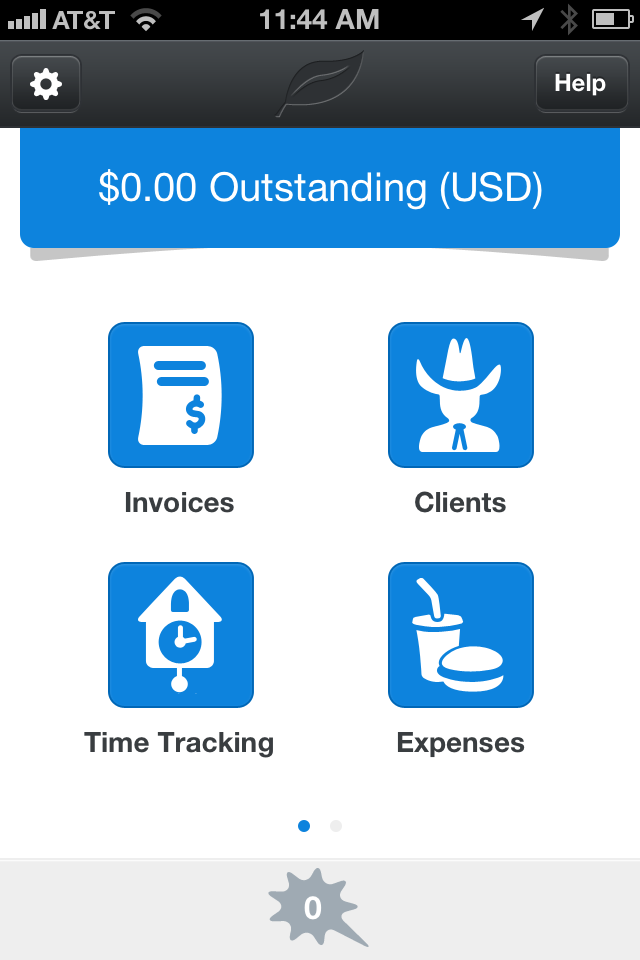Open Invoices
Viewport: 640px width, 960px height.
[x=180, y=395]
